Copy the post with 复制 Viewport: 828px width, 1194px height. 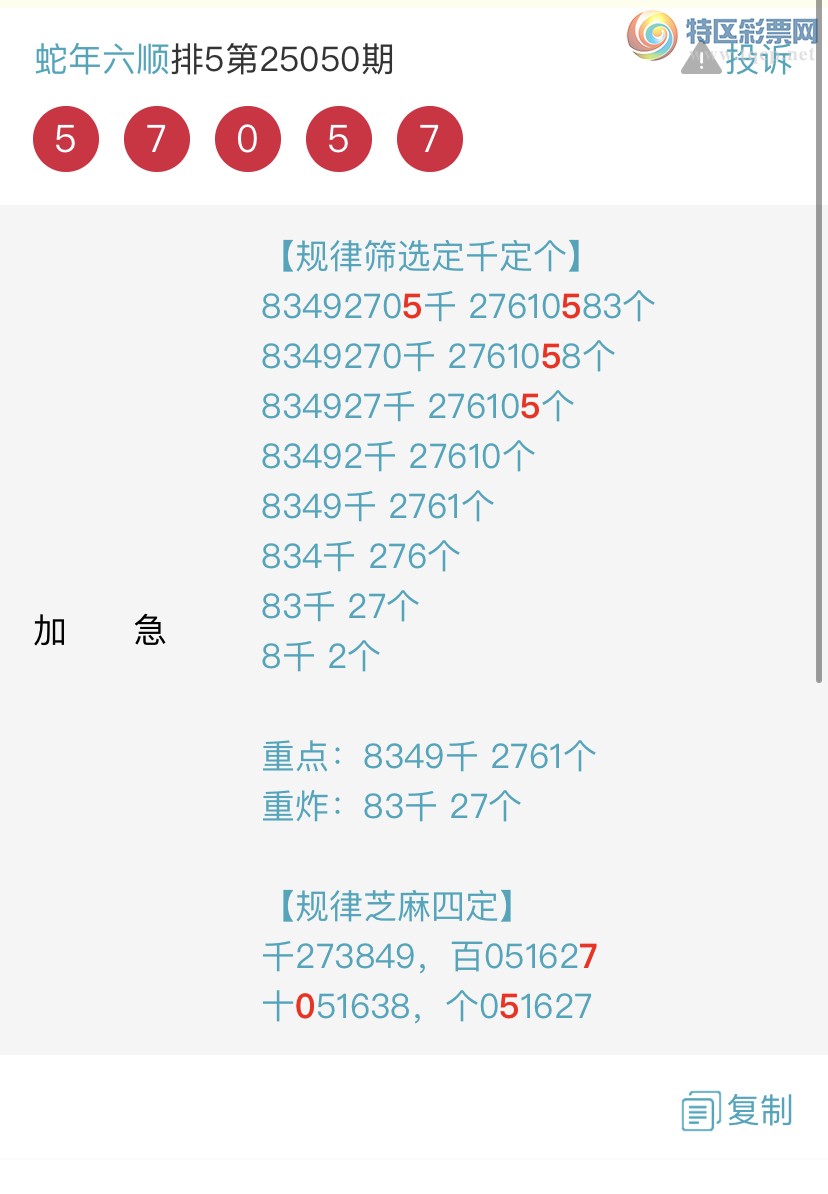pos(738,1110)
